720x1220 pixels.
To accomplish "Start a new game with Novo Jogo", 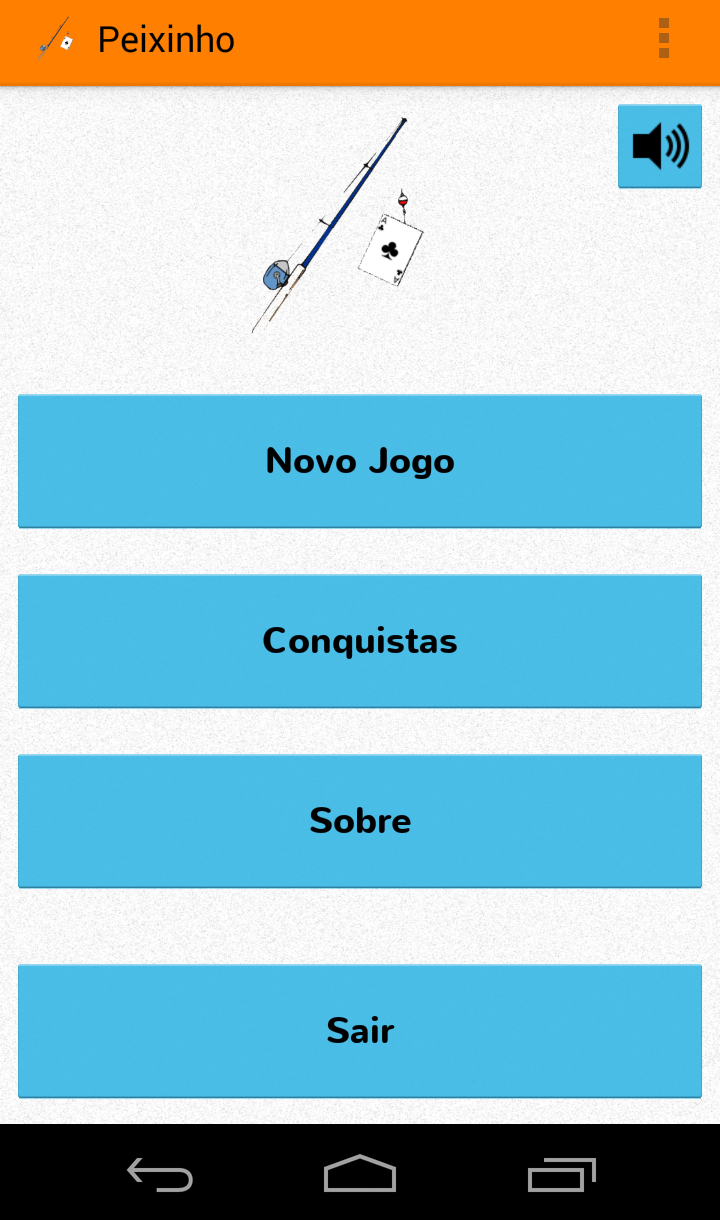I will coord(360,461).
